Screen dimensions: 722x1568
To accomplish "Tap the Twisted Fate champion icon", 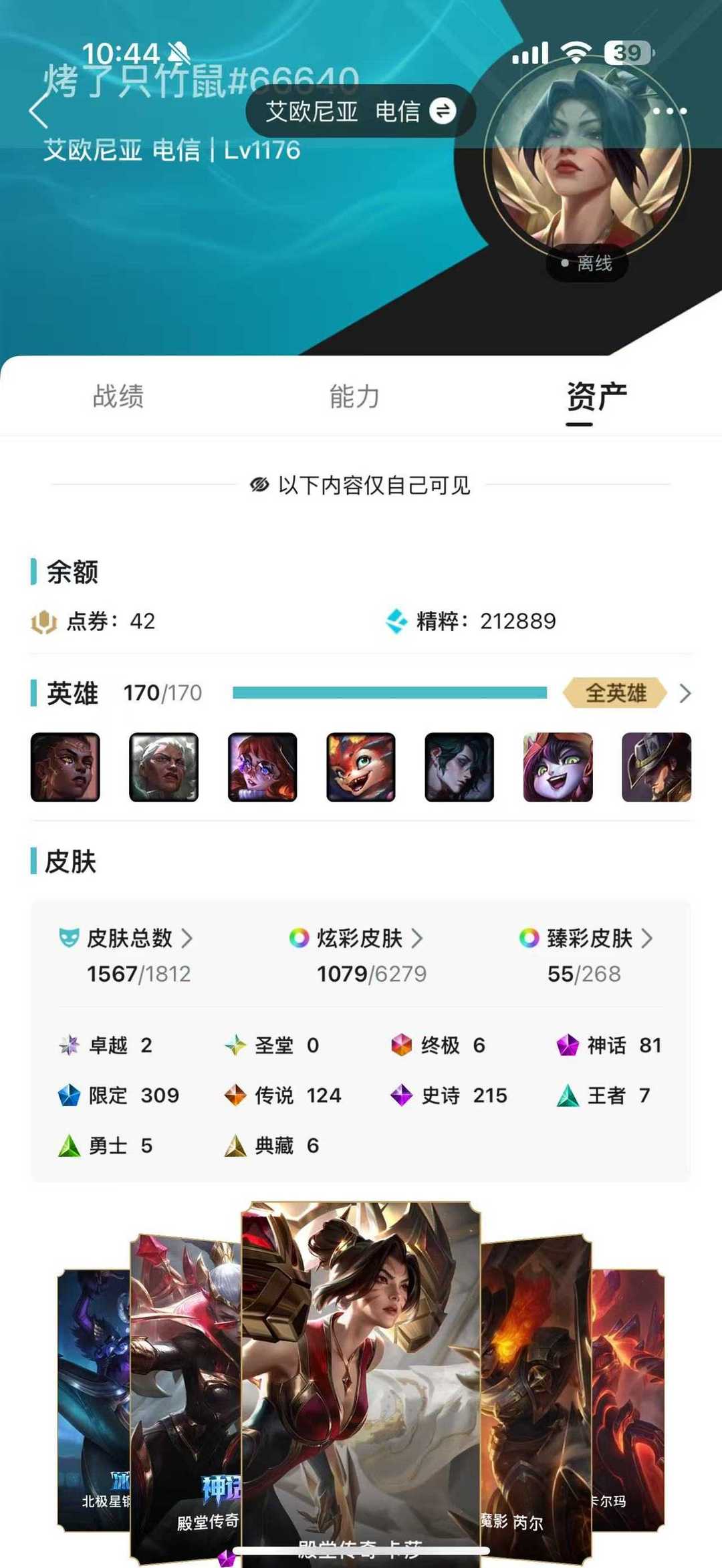I will tap(656, 767).
